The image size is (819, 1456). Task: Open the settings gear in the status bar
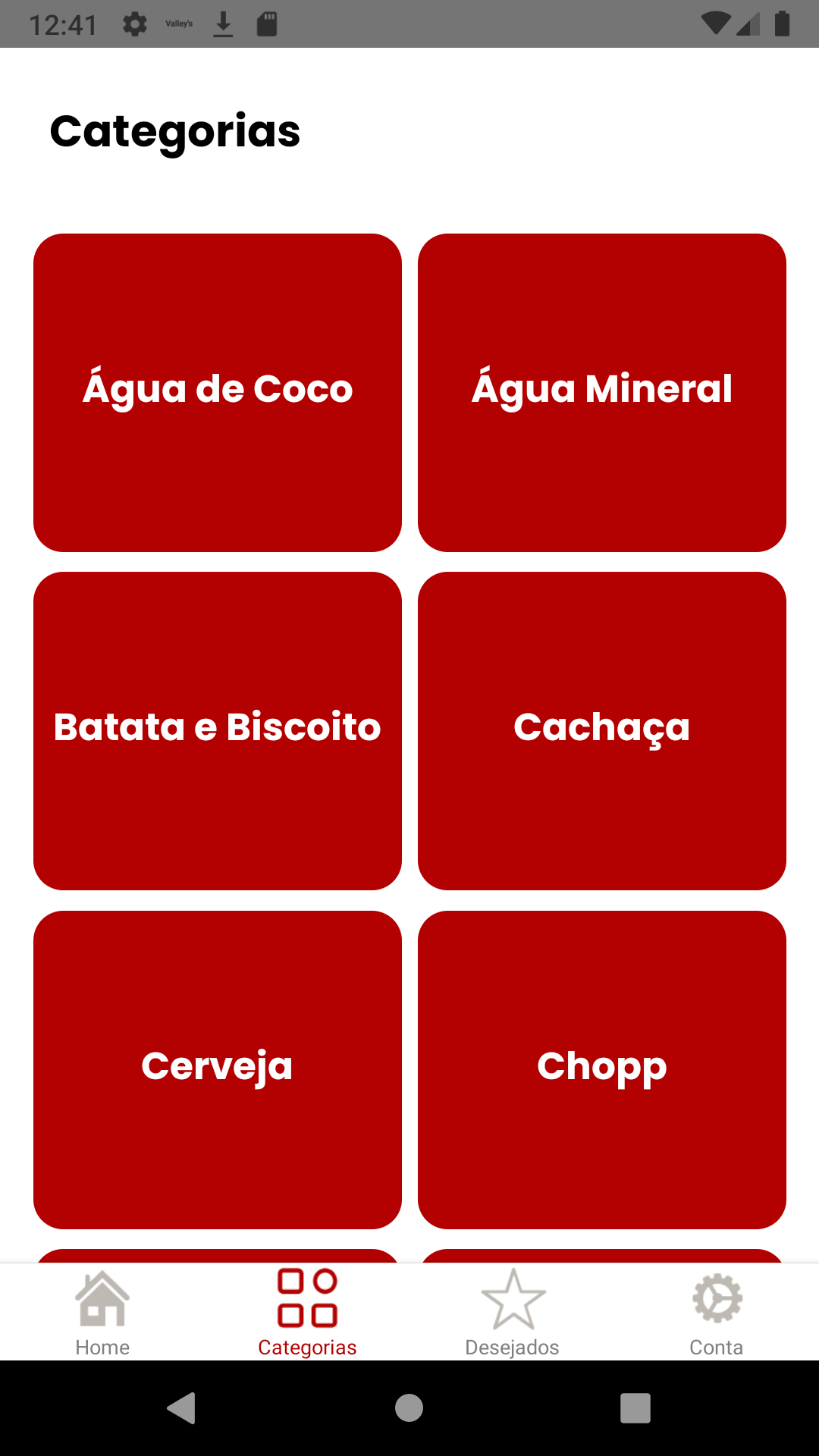point(136,23)
